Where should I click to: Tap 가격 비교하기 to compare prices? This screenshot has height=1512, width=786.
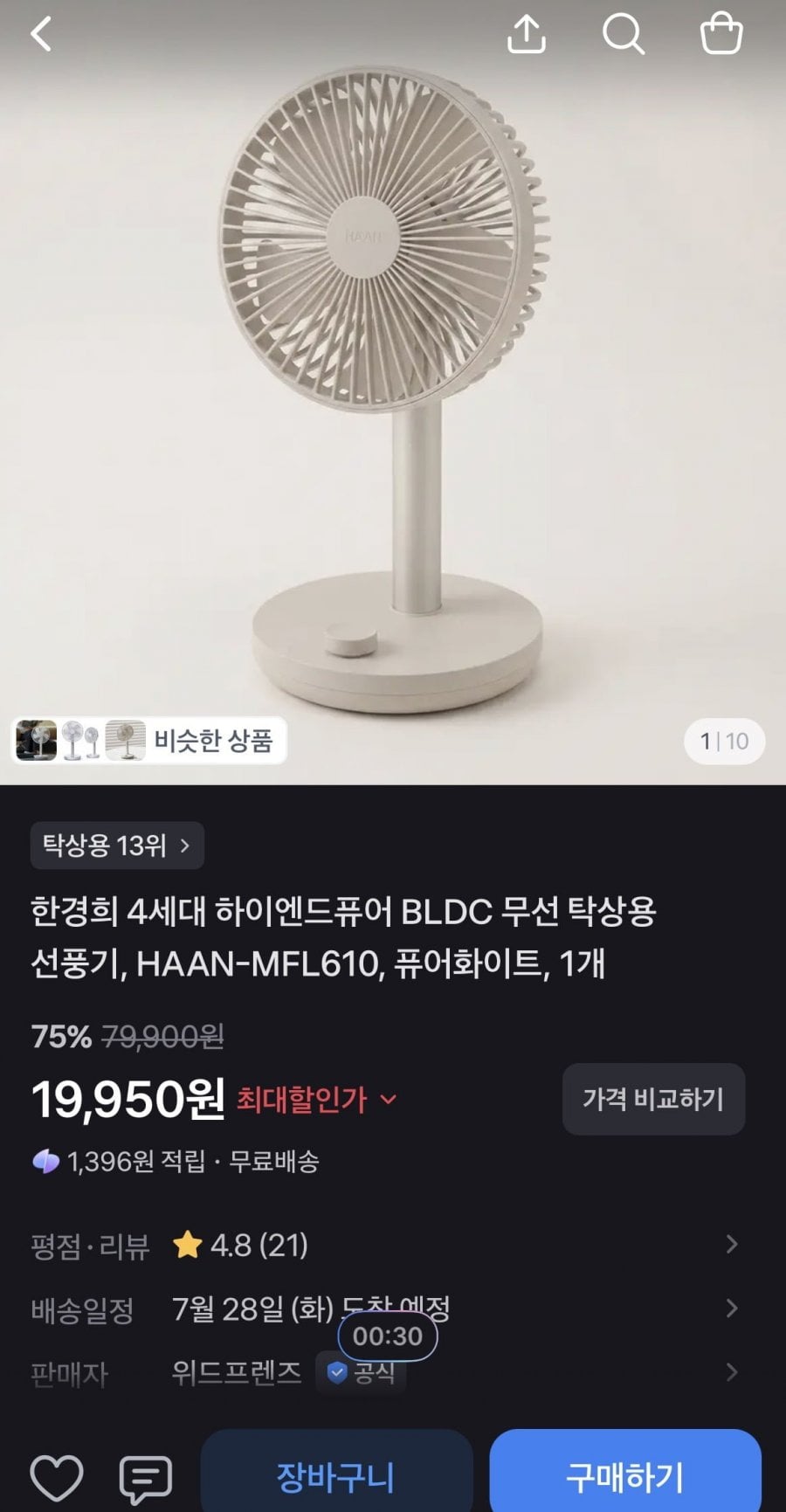pos(653,1099)
